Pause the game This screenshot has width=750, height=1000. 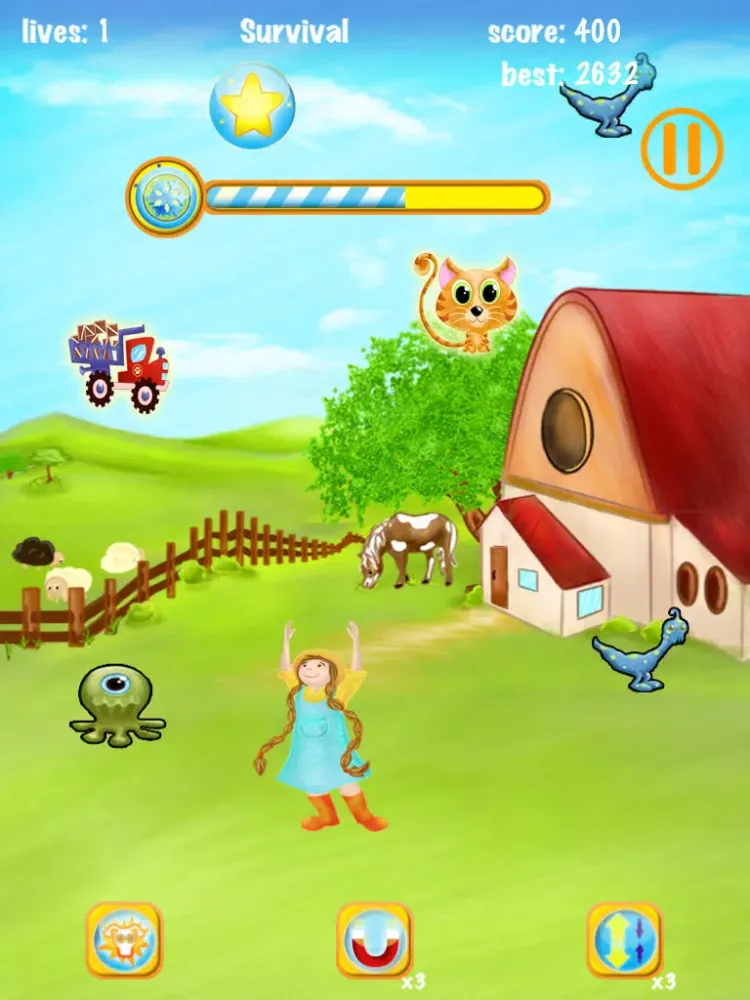[682, 149]
